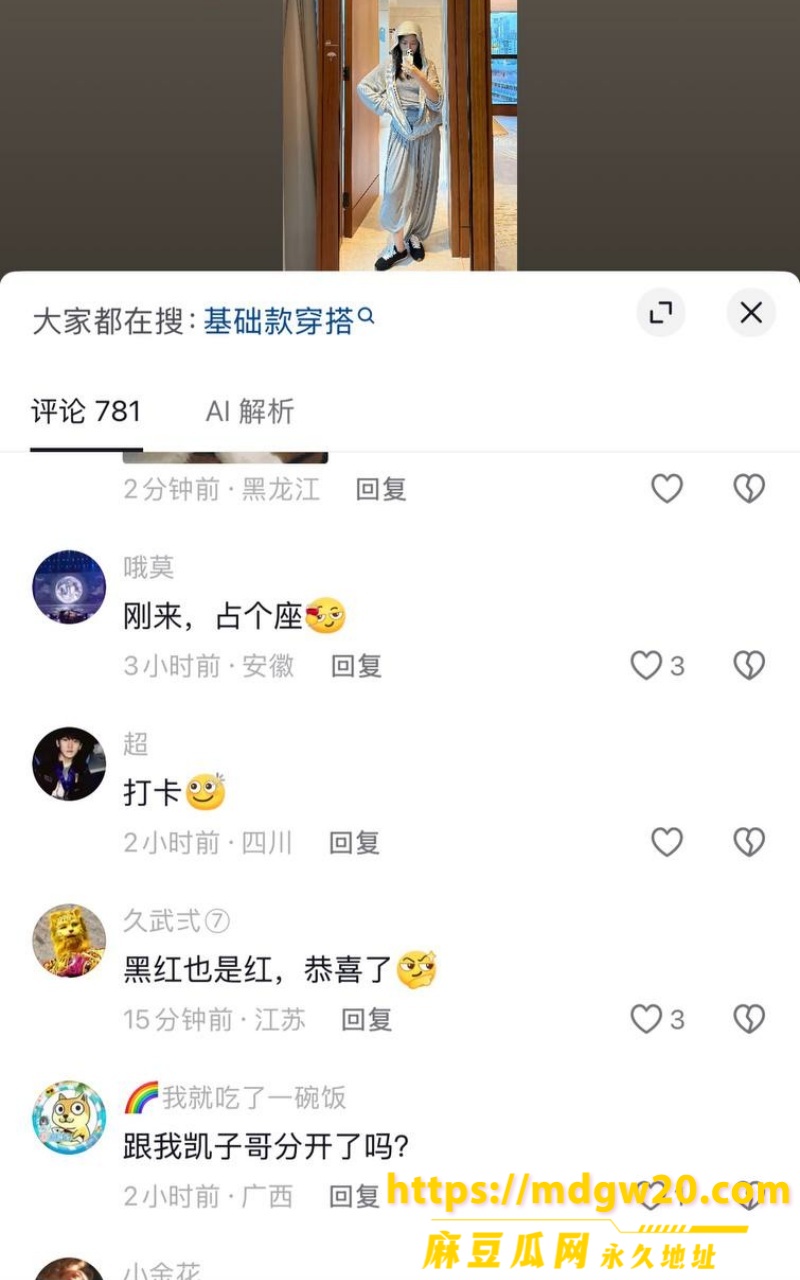Reply to 哦莫's comment

point(357,666)
